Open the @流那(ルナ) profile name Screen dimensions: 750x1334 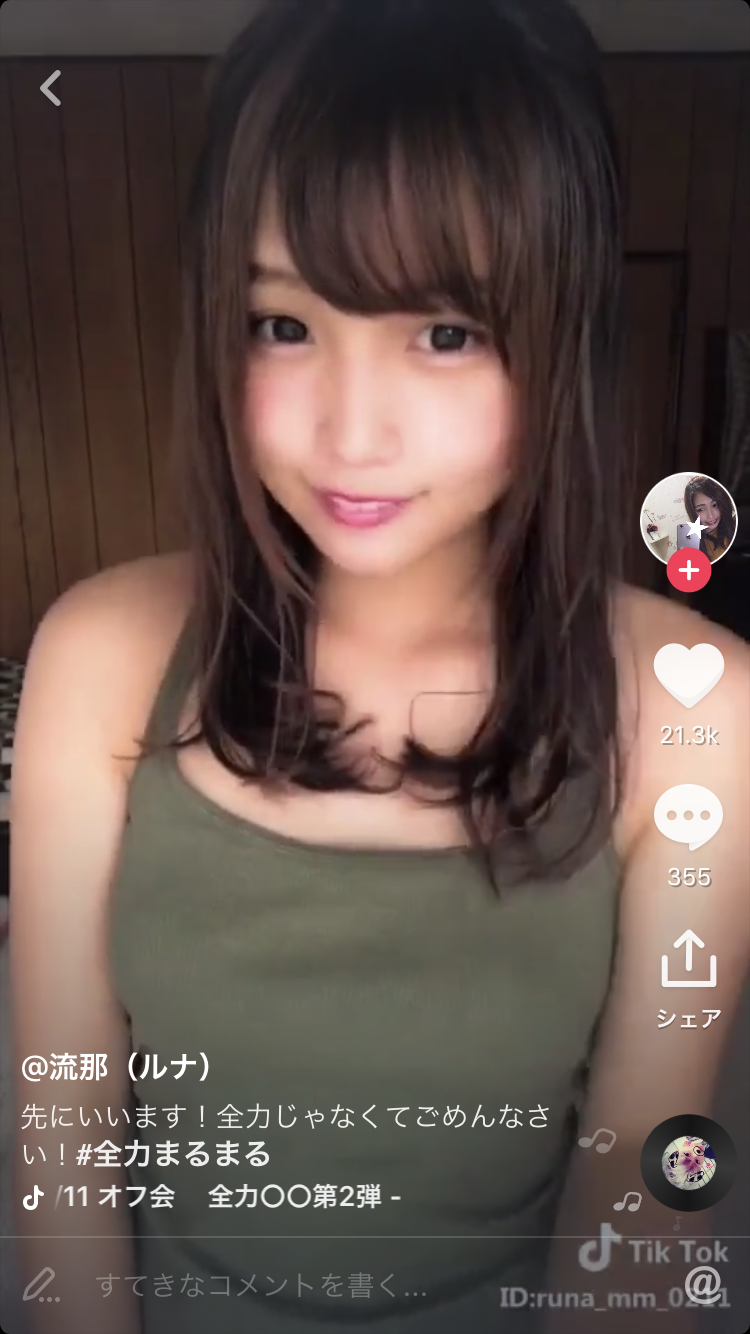pyautogui.click(x=118, y=1066)
